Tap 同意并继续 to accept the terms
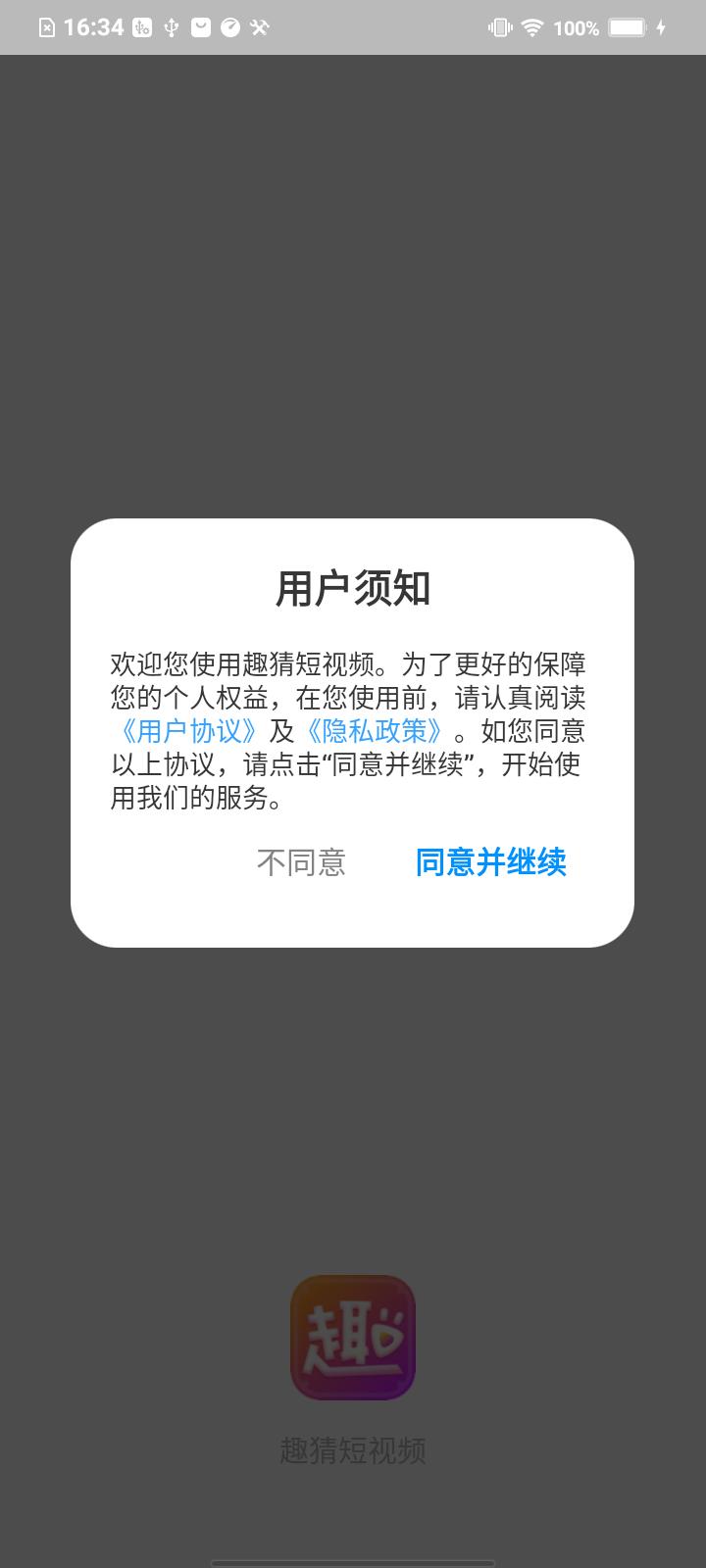The image size is (706, 1568). 491,862
